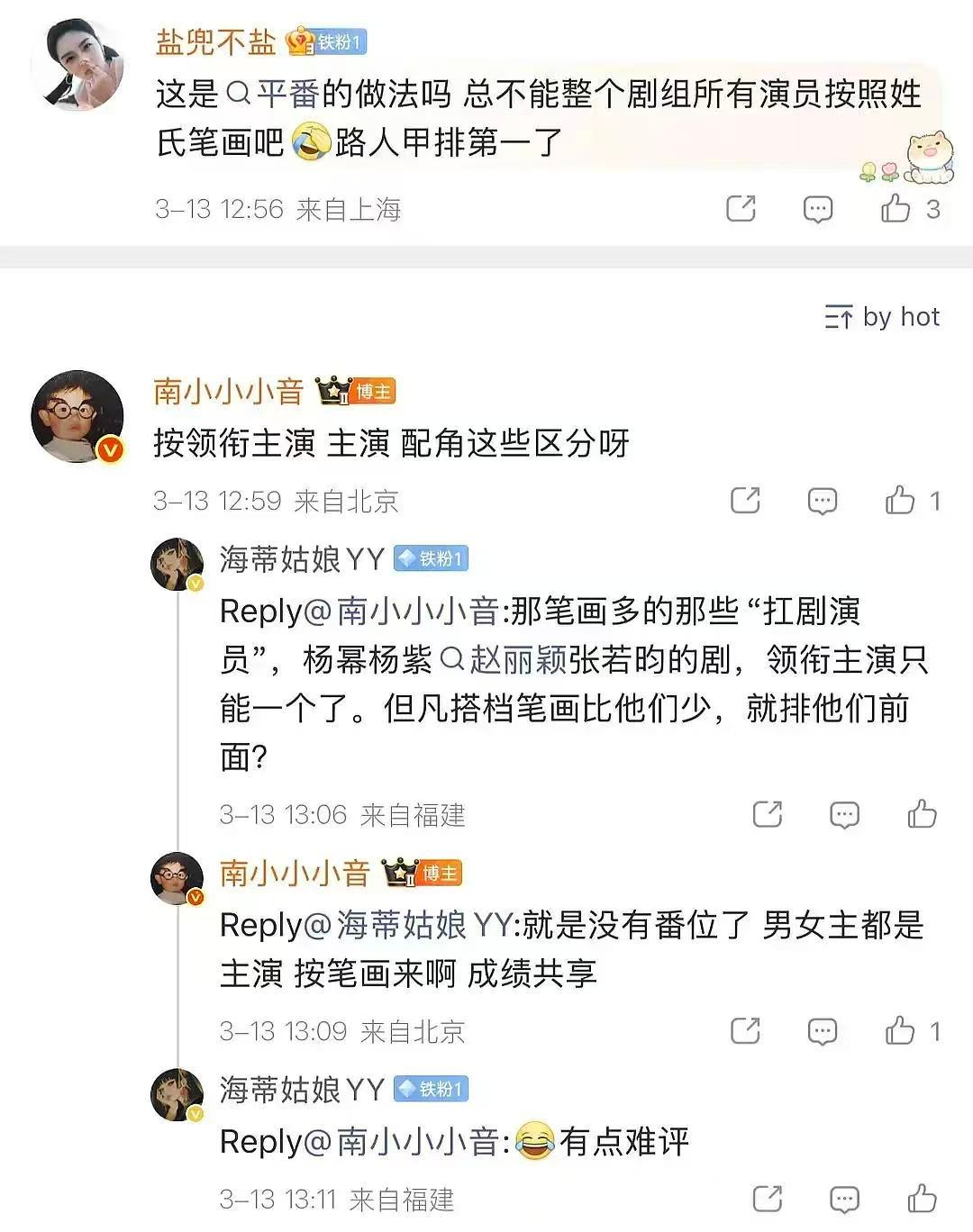The image size is (973, 1232).
Task: Click the sort arrows icon beside 'by hot'
Action: [837, 317]
